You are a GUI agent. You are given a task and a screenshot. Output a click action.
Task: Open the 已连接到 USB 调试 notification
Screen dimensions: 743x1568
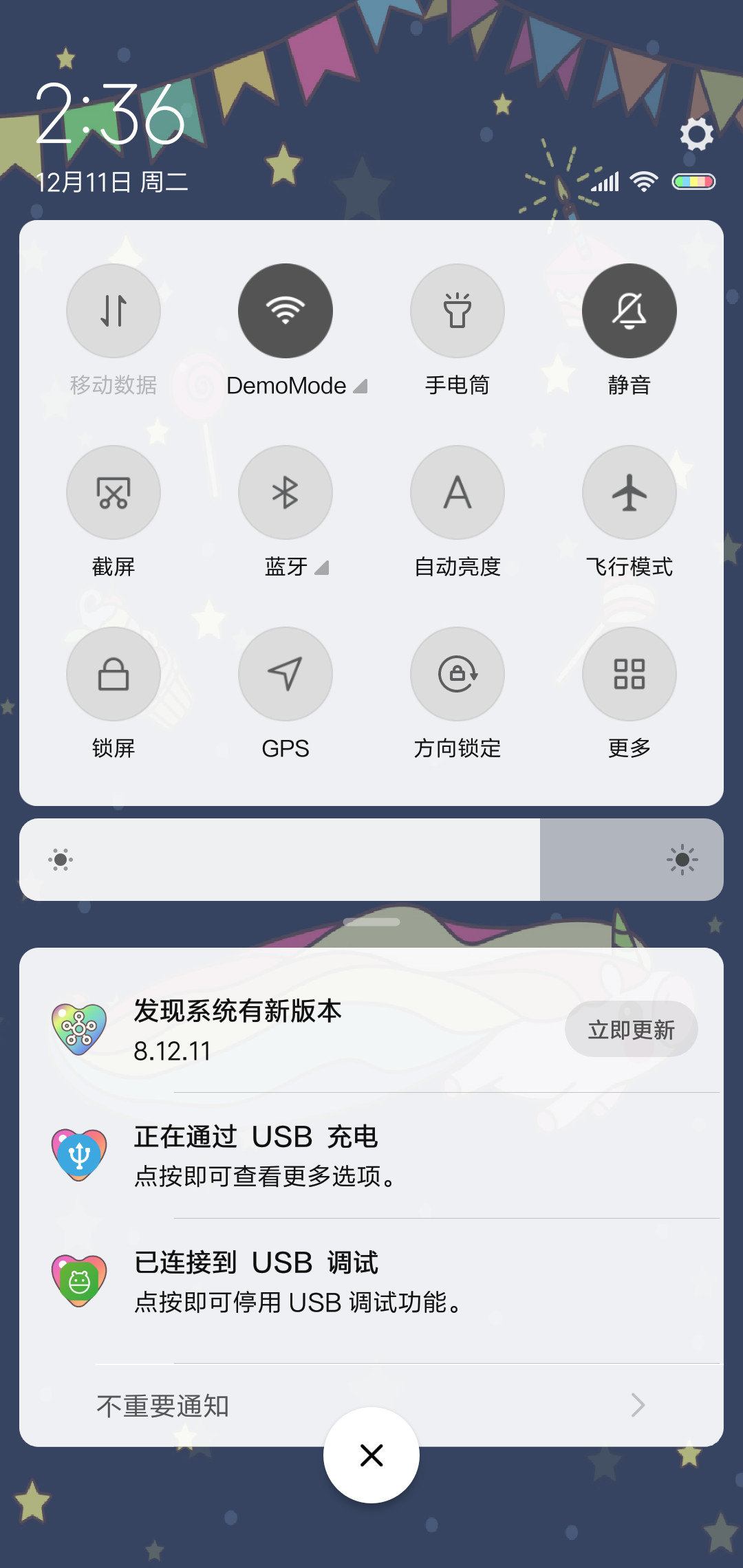click(x=371, y=1283)
